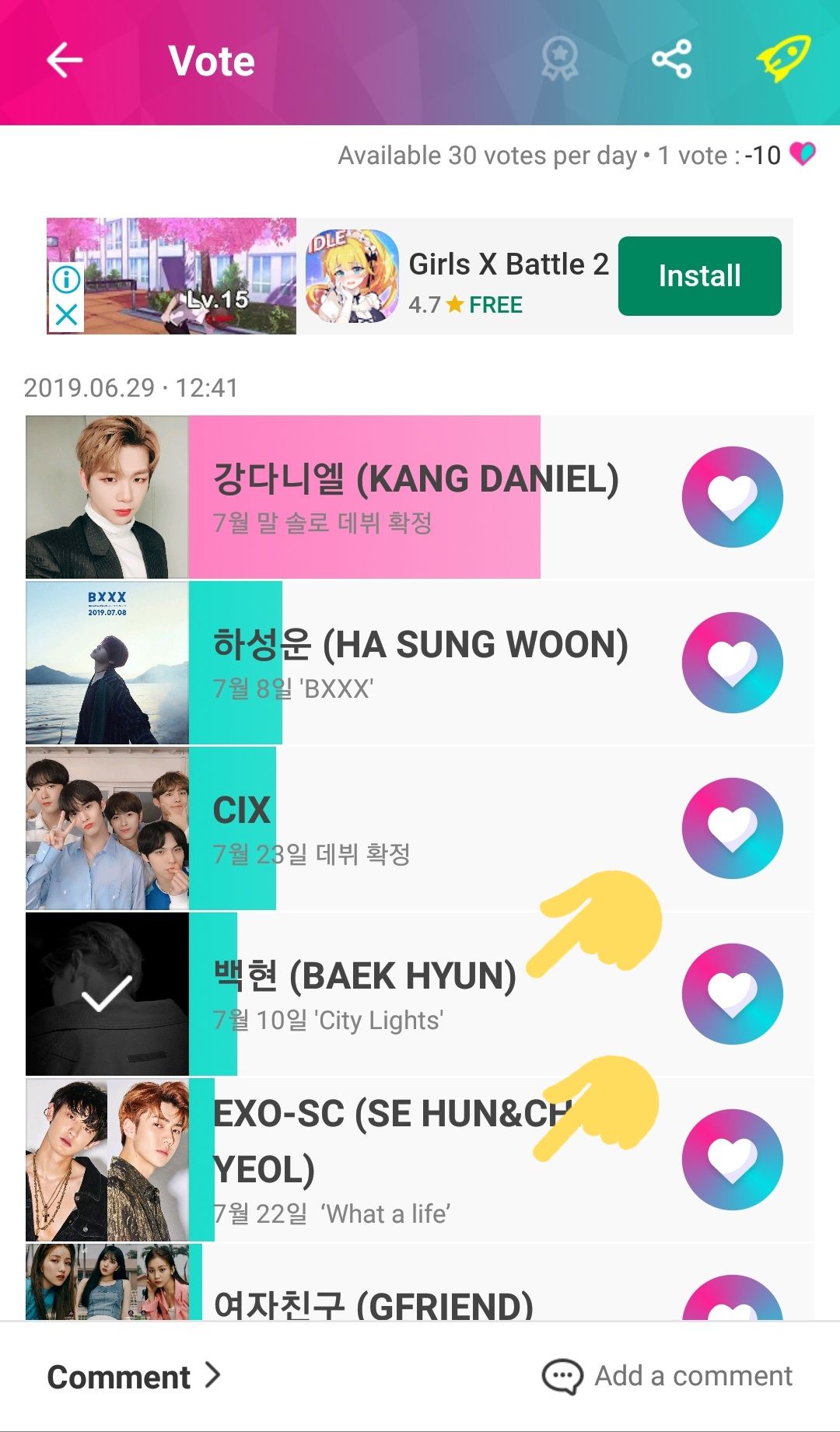Vote heart for Ha Sung Woon
Image resolution: width=840 pixels, height=1432 pixels.
click(732, 663)
